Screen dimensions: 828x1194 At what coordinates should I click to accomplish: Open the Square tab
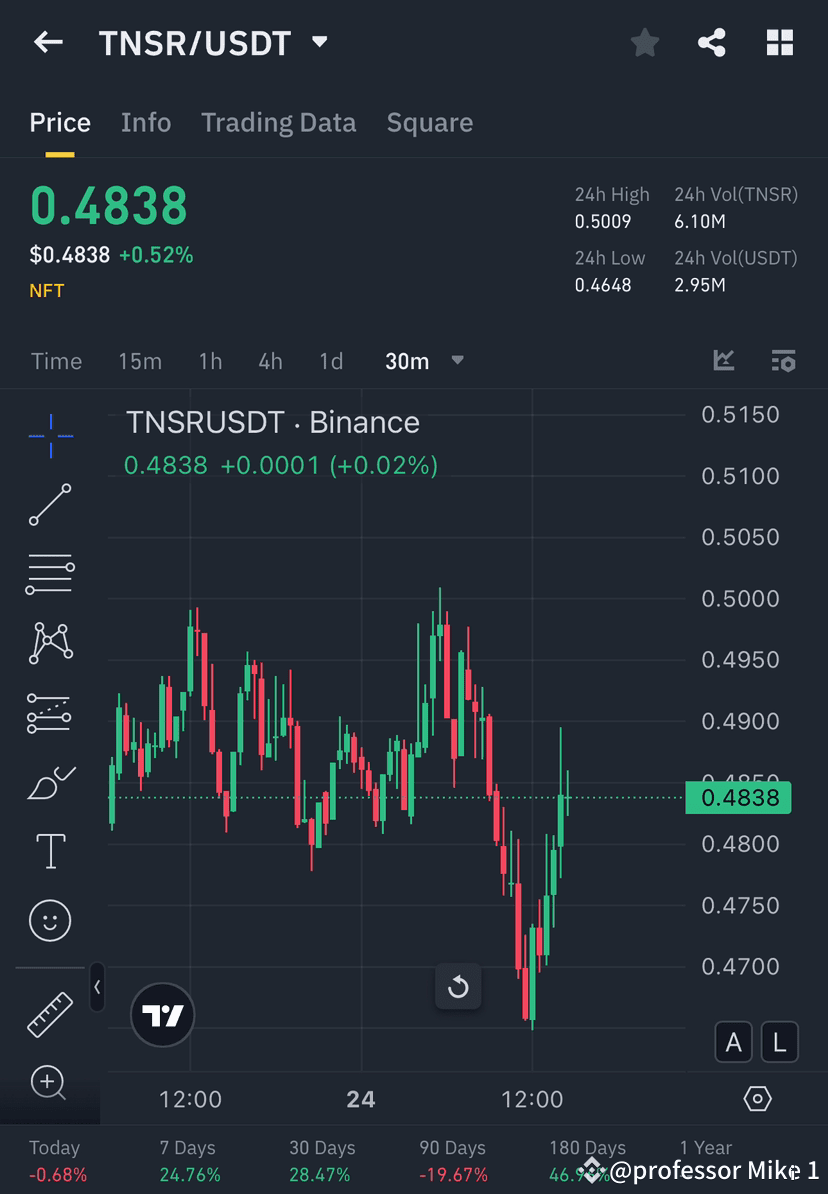coord(429,122)
